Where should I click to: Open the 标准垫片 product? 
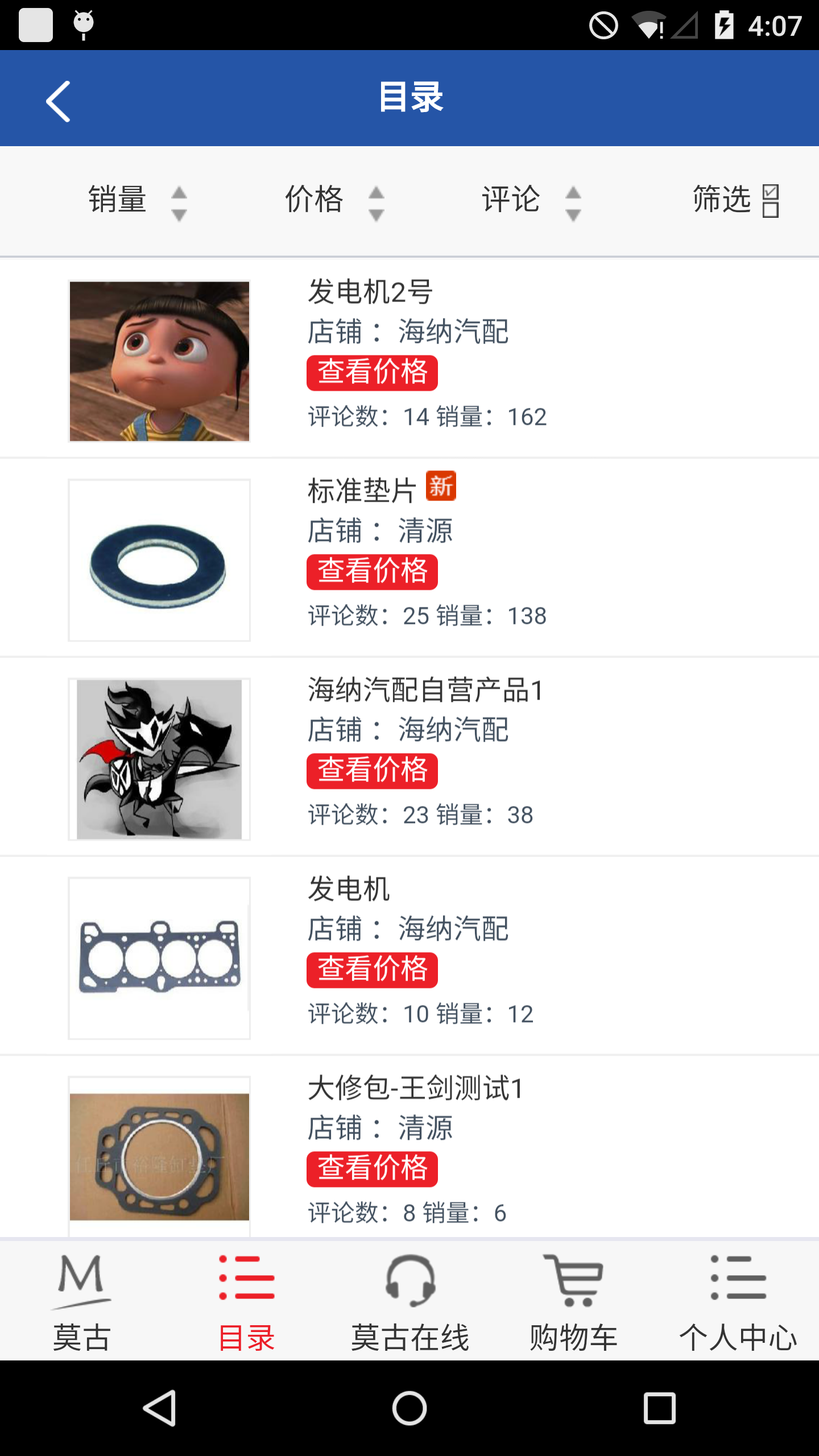coord(362,491)
